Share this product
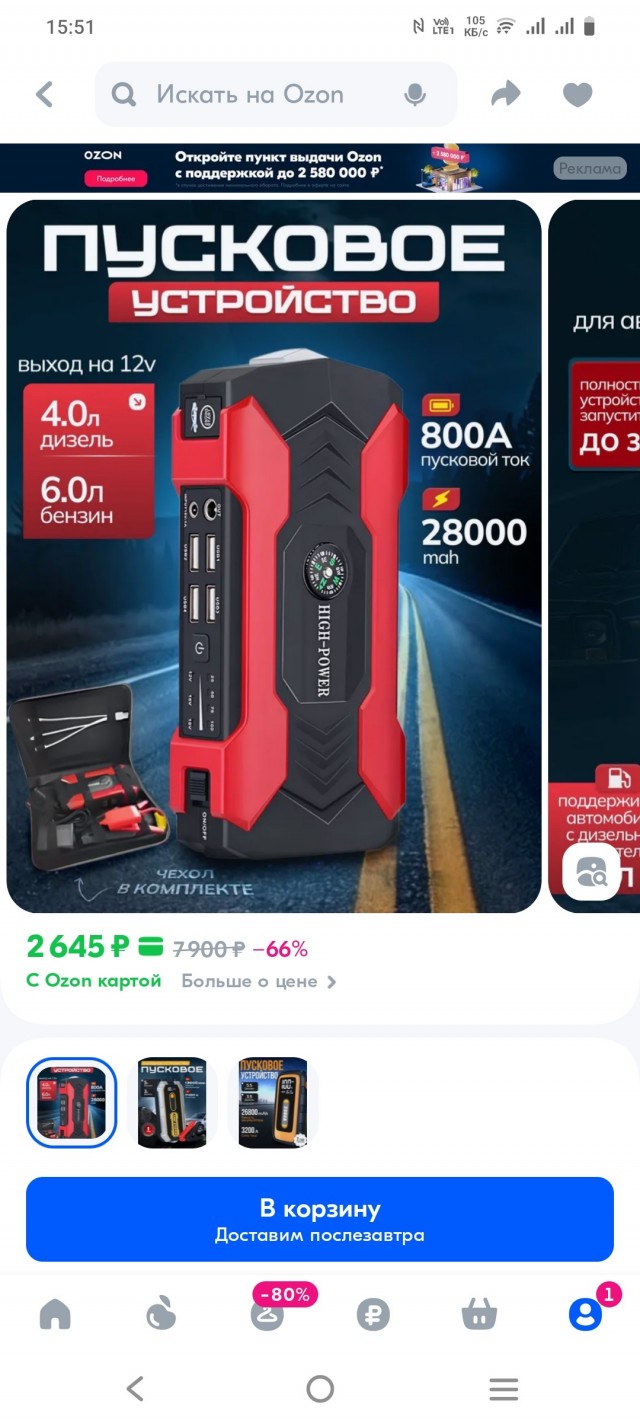640x1423 pixels. [x=507, y=95]
